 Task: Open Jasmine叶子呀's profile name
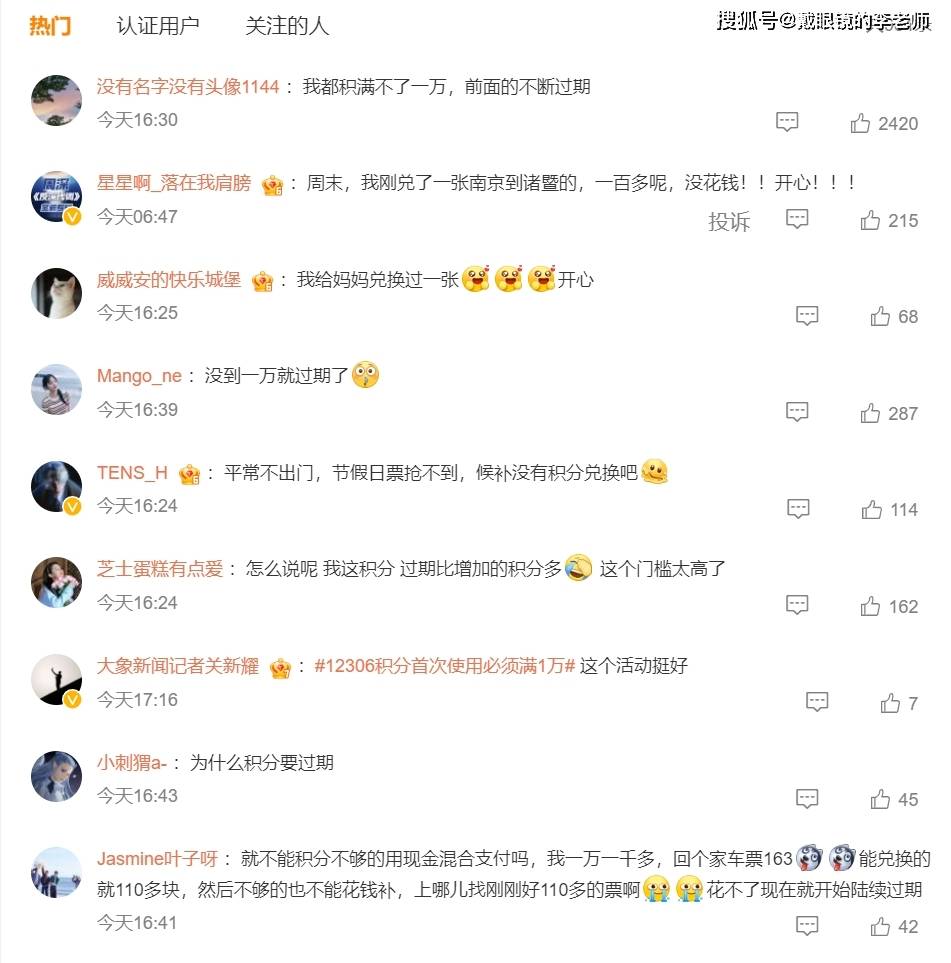[157, 858]
